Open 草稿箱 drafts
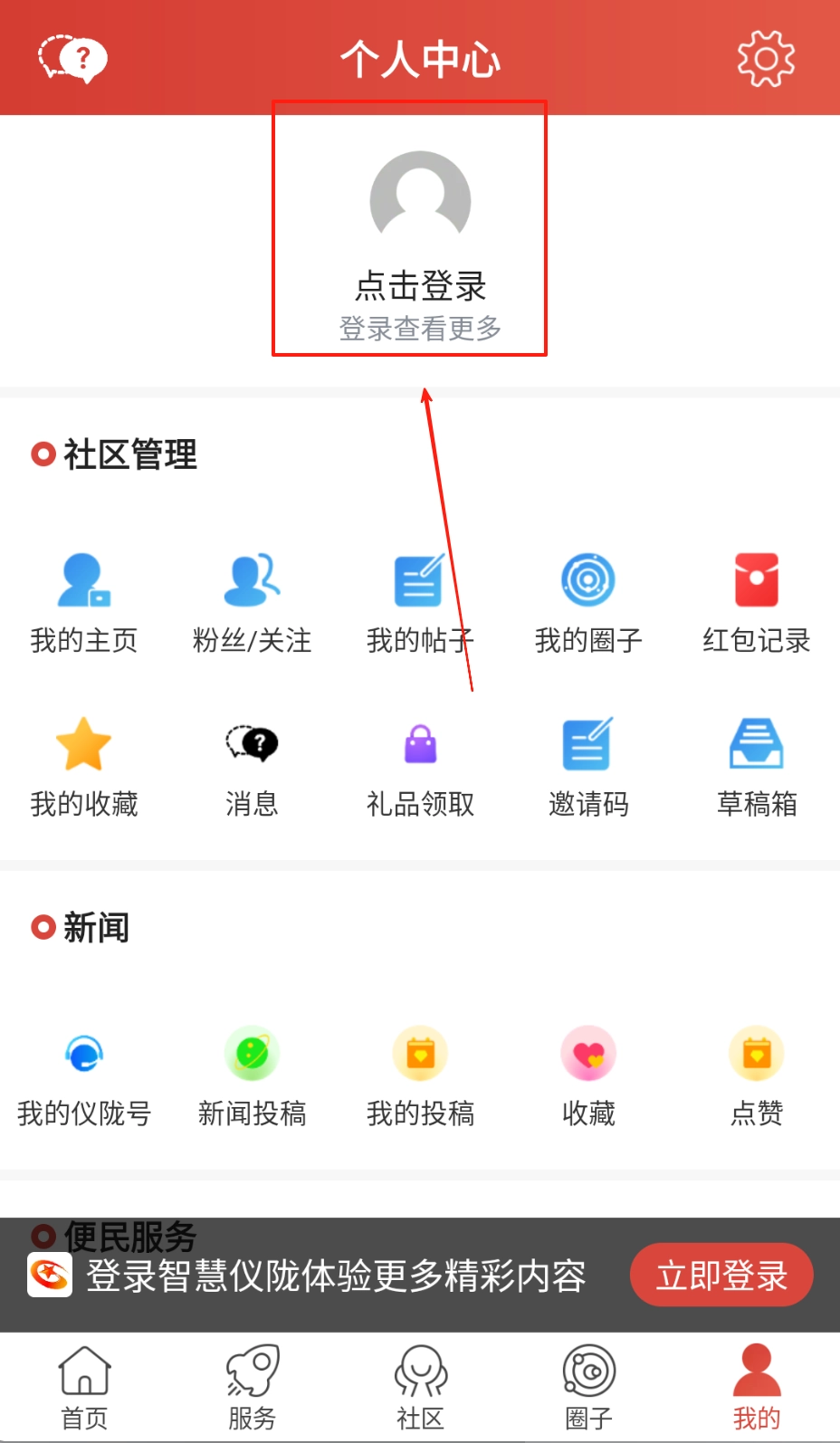The width and height of the screenshot is (840, 1443). [x=757, y=765]
